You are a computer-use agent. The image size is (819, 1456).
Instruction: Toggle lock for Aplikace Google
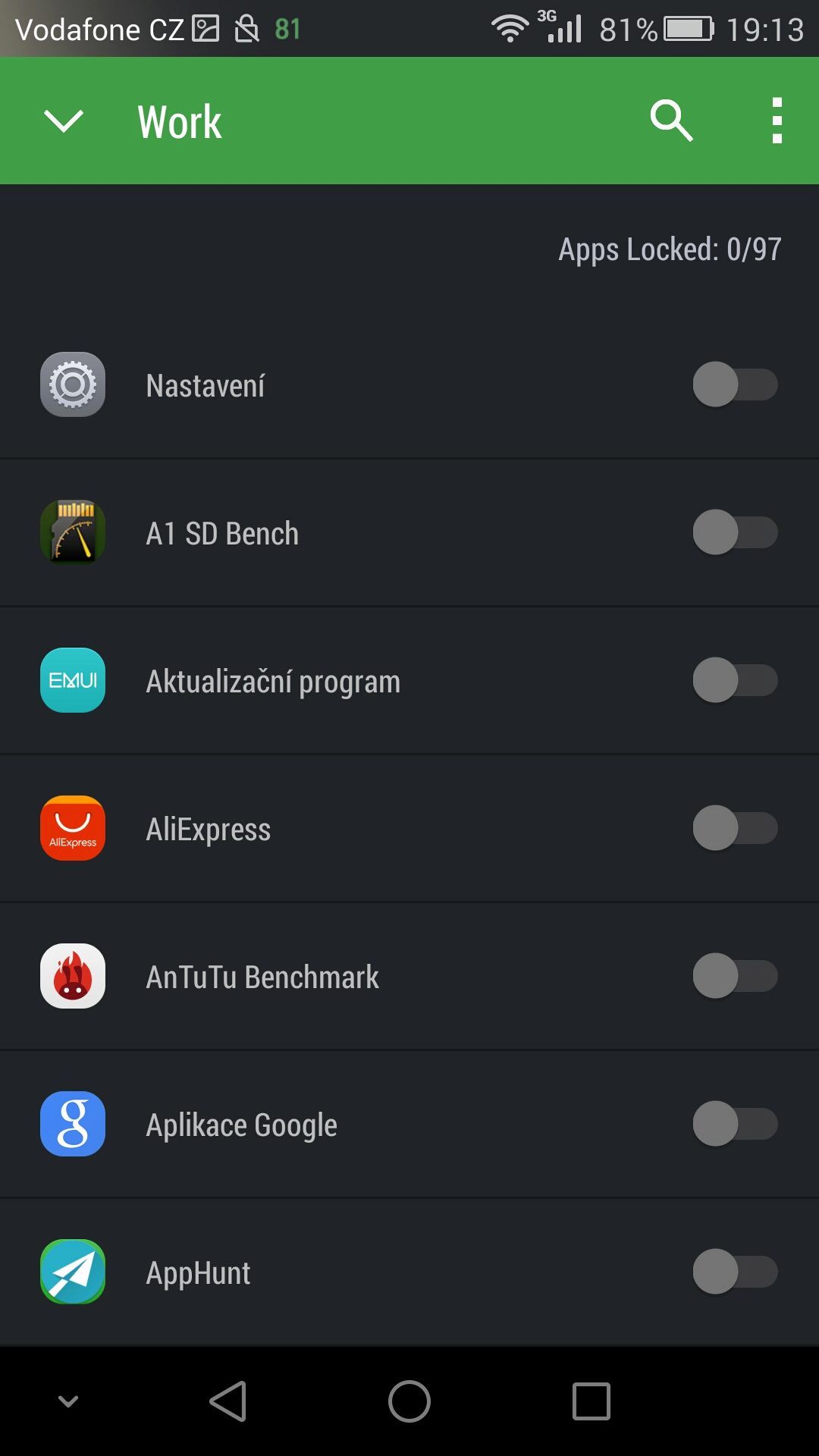(735, 1124)
